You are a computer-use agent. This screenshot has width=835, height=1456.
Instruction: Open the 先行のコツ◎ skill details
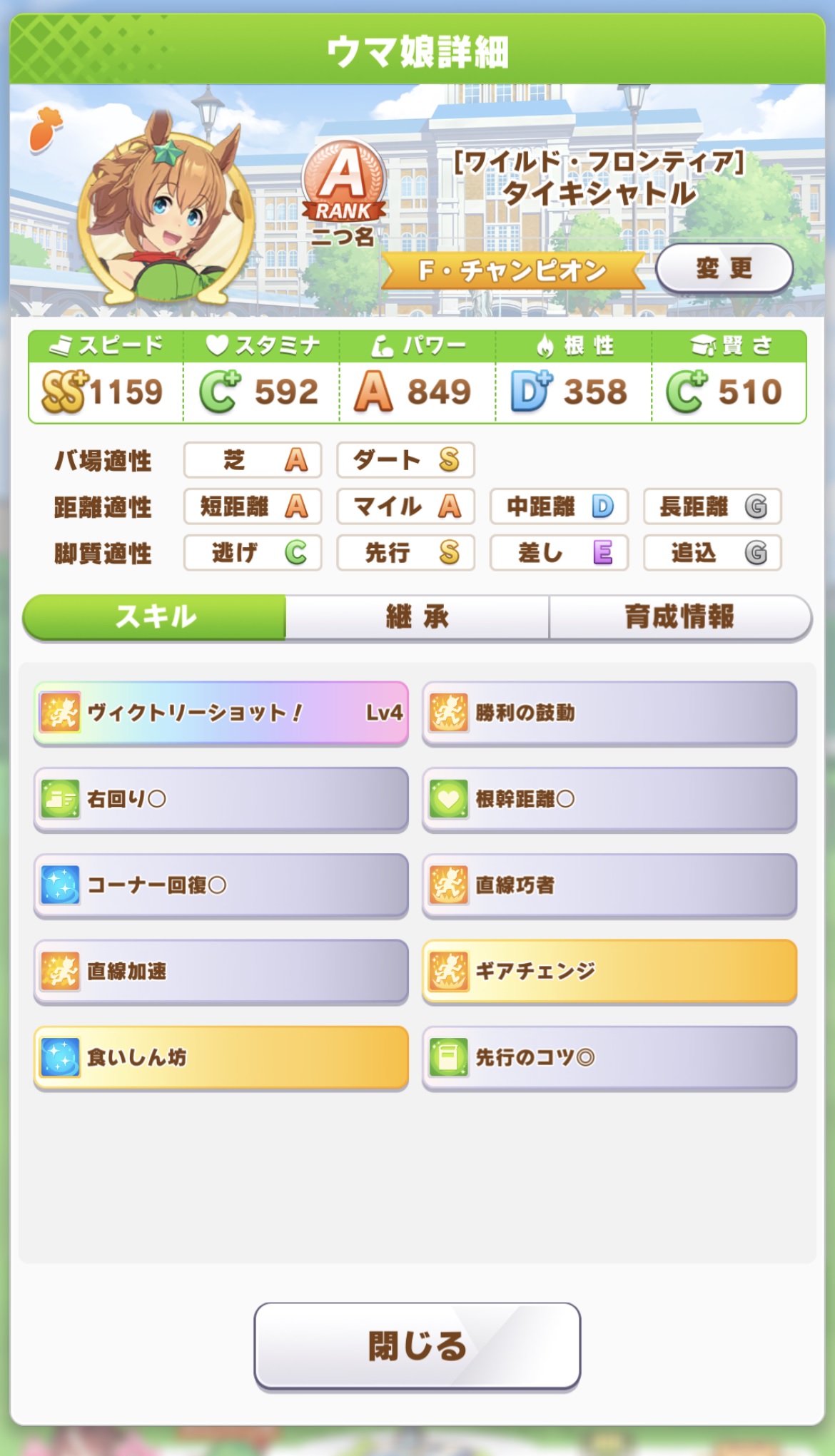click(x=609, y=1057)
